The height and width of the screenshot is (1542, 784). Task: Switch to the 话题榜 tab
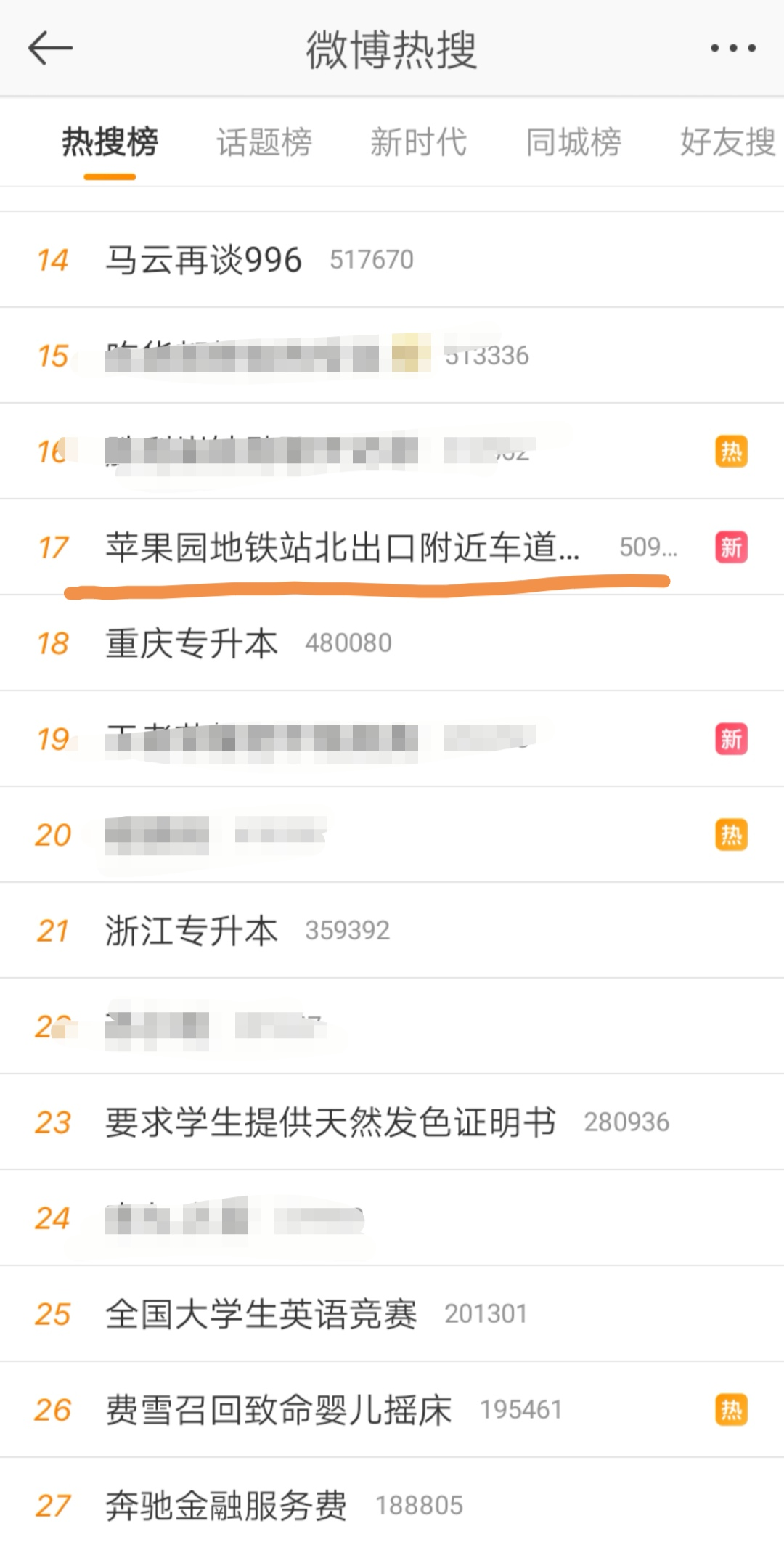tap(264, 142)
